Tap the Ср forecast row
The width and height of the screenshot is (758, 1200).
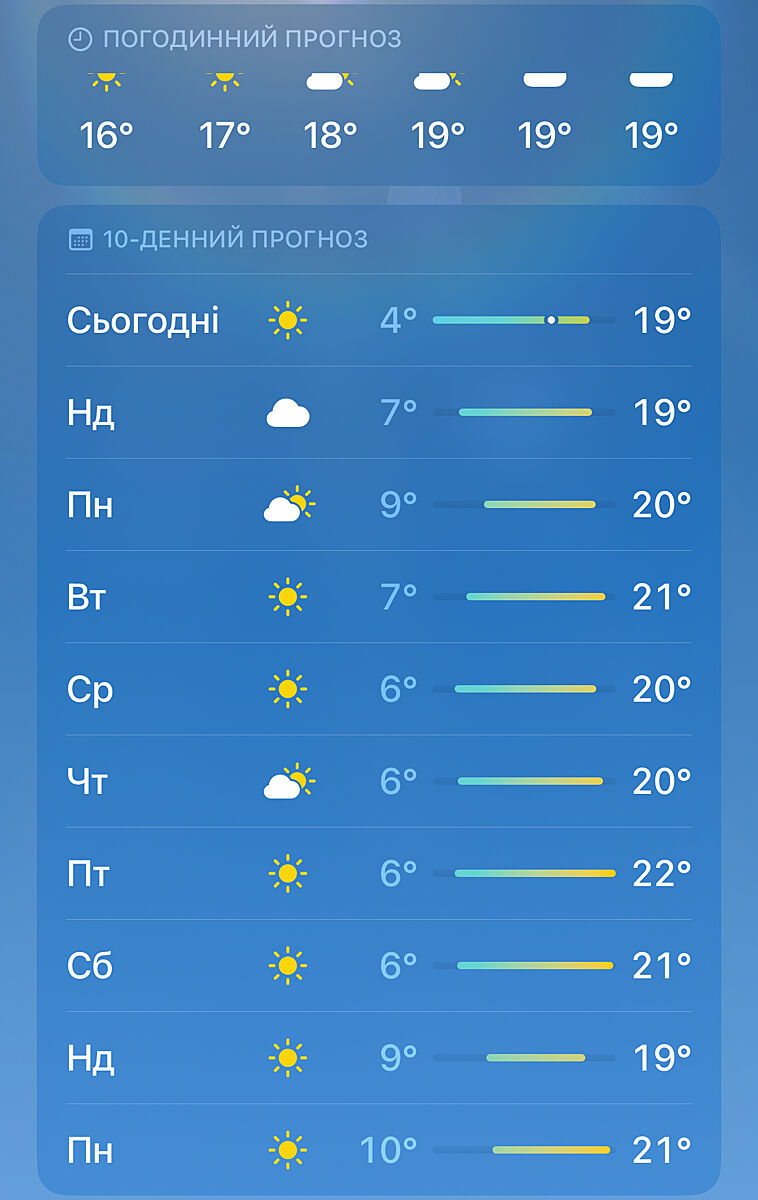378,689
